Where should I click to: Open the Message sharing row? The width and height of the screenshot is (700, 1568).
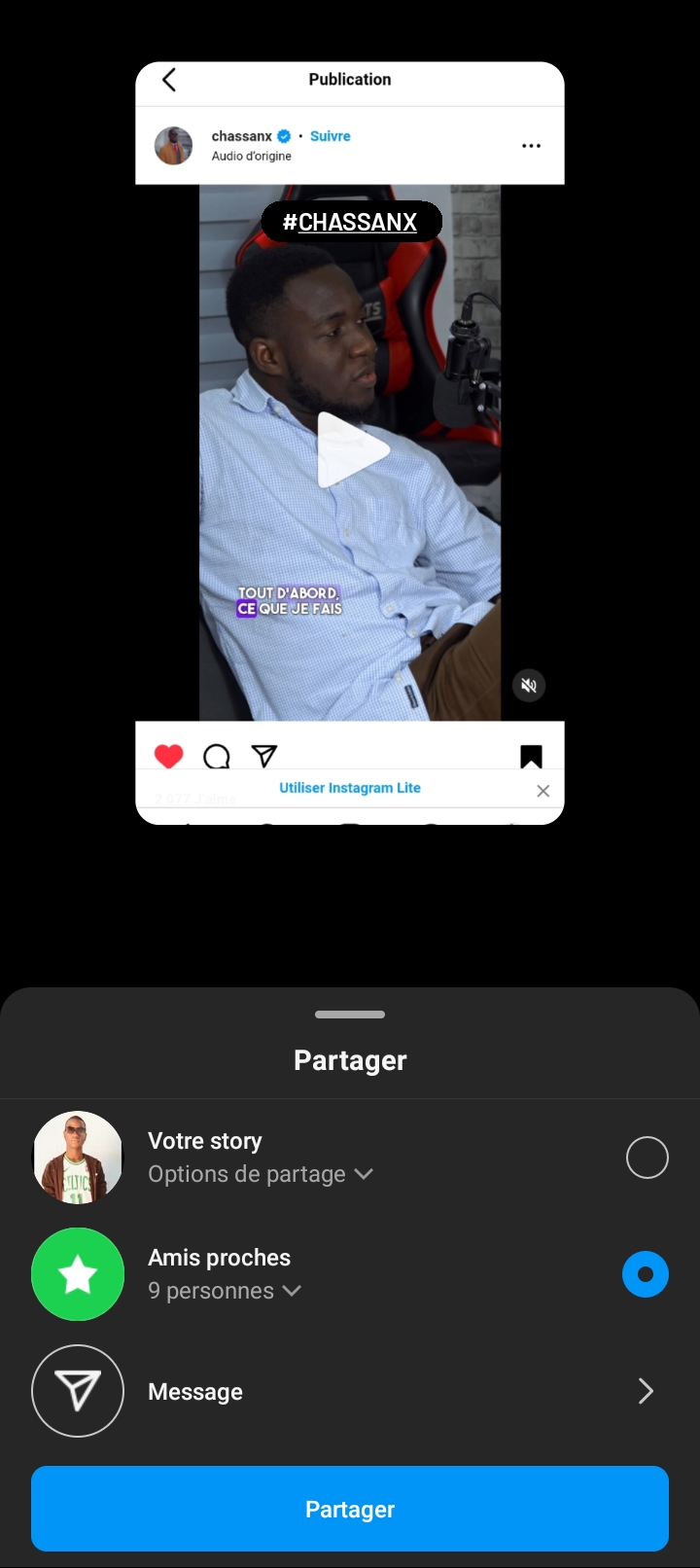coord(350,1391)
